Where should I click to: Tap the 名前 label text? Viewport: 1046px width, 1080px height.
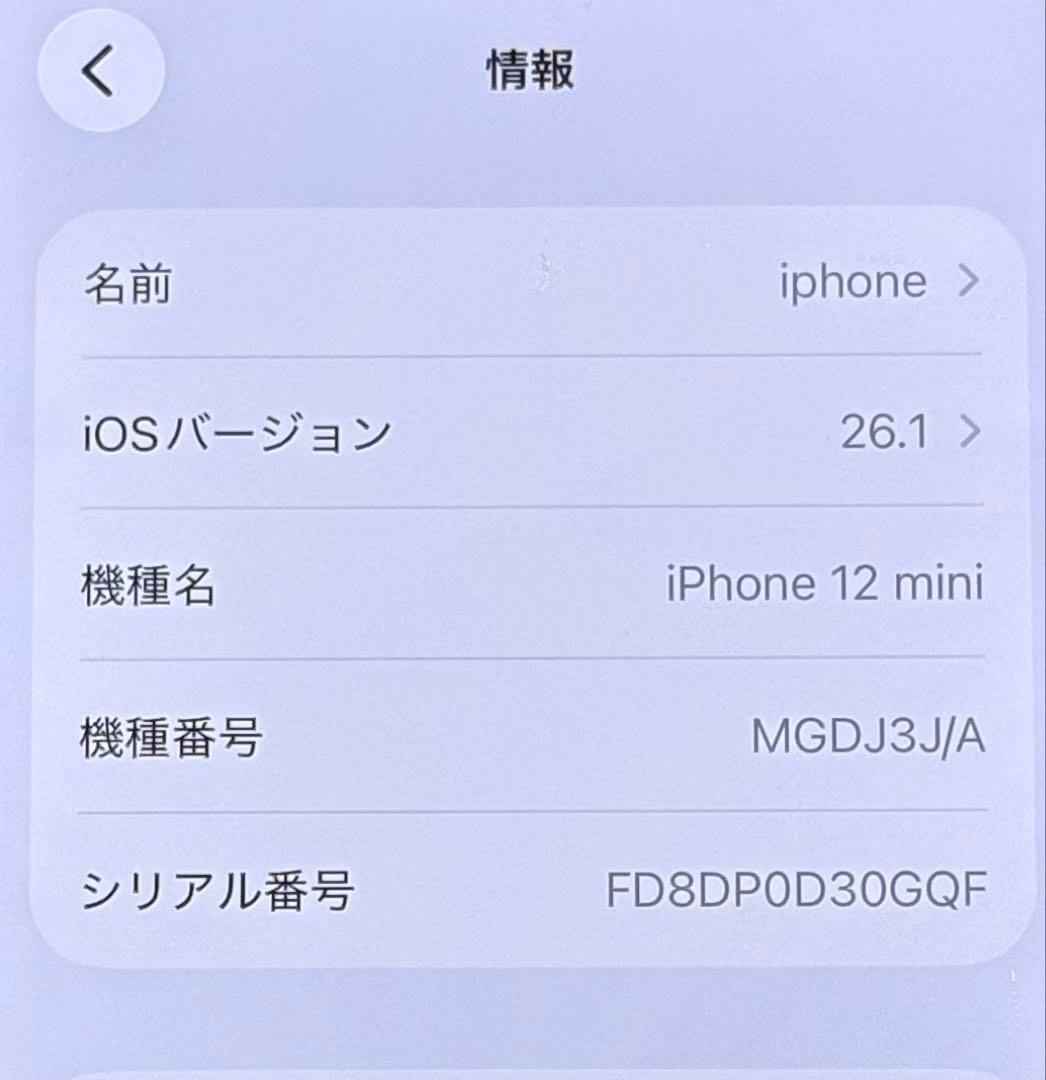128,283
